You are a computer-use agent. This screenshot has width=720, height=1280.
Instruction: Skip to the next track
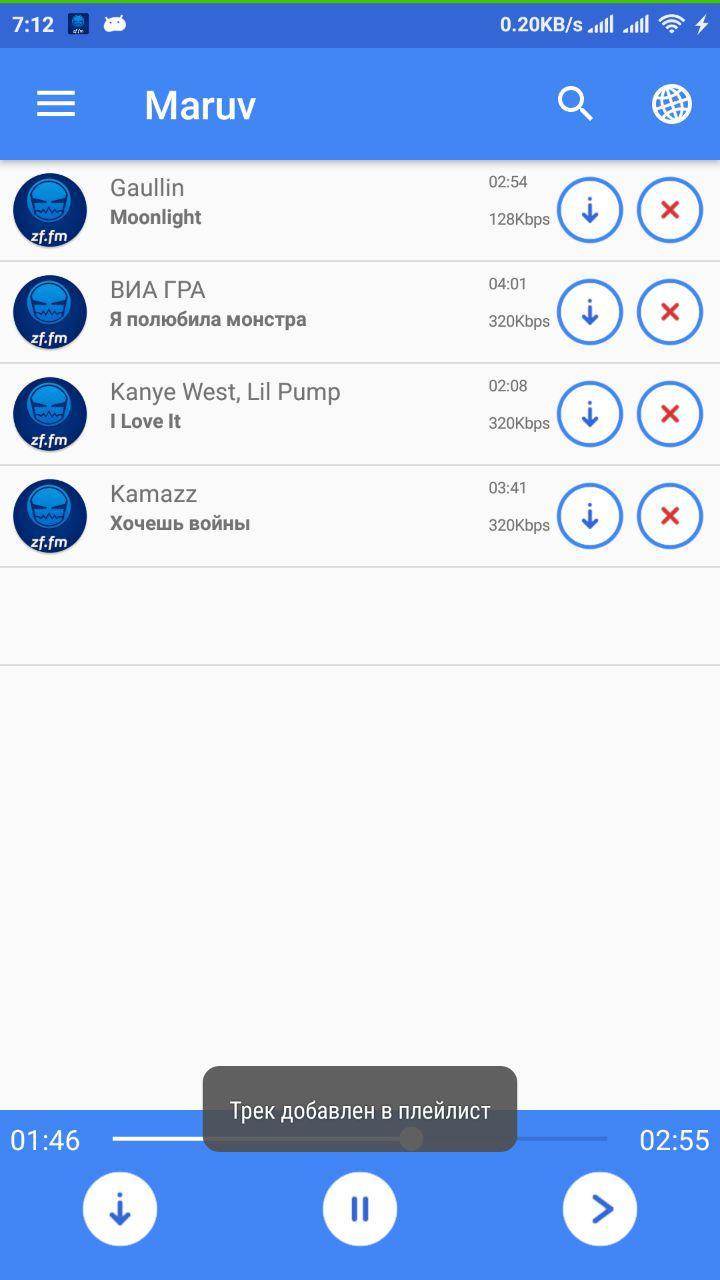(599, 1208)
